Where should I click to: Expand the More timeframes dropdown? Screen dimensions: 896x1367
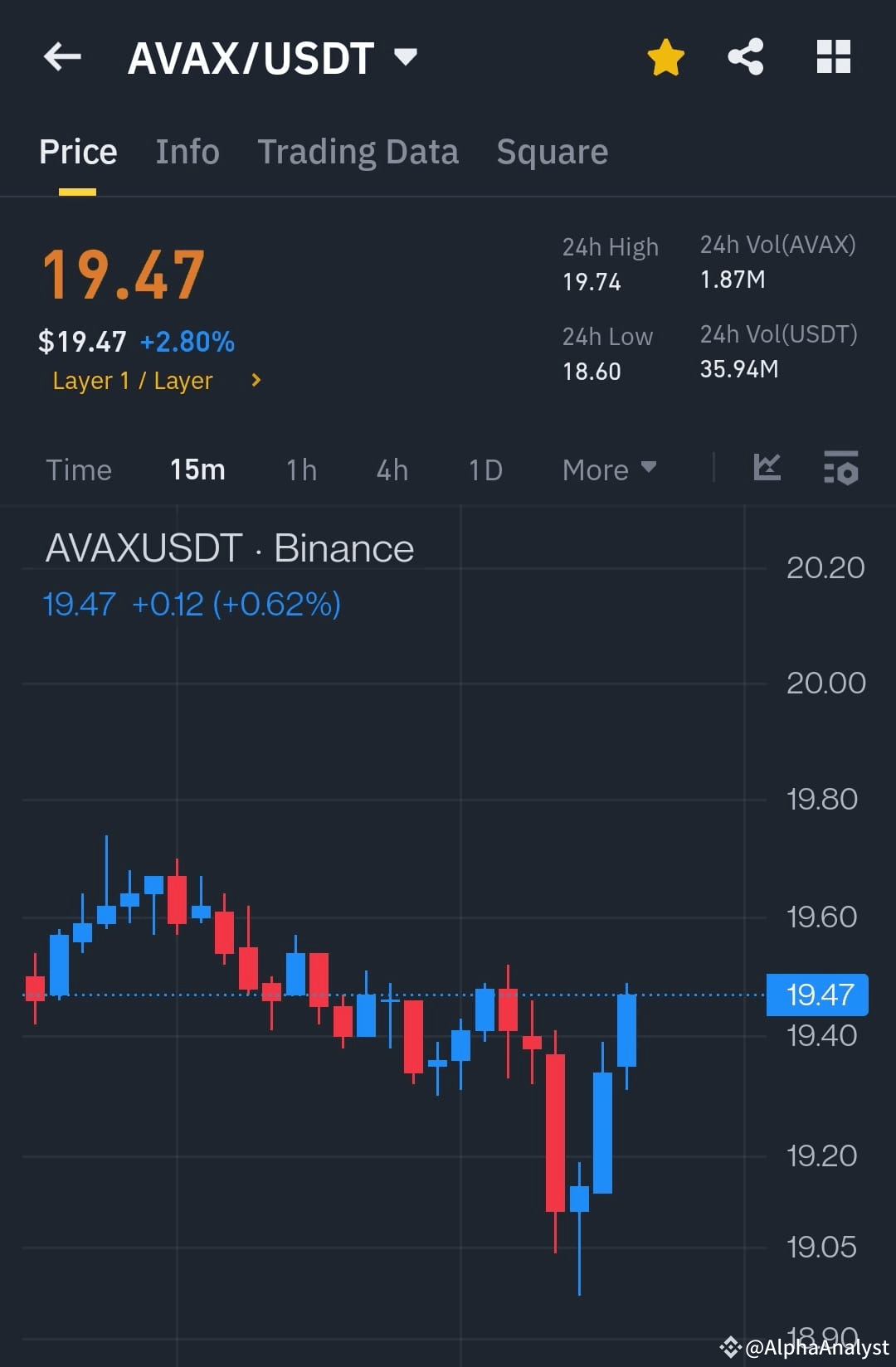(x=608, y=469)
